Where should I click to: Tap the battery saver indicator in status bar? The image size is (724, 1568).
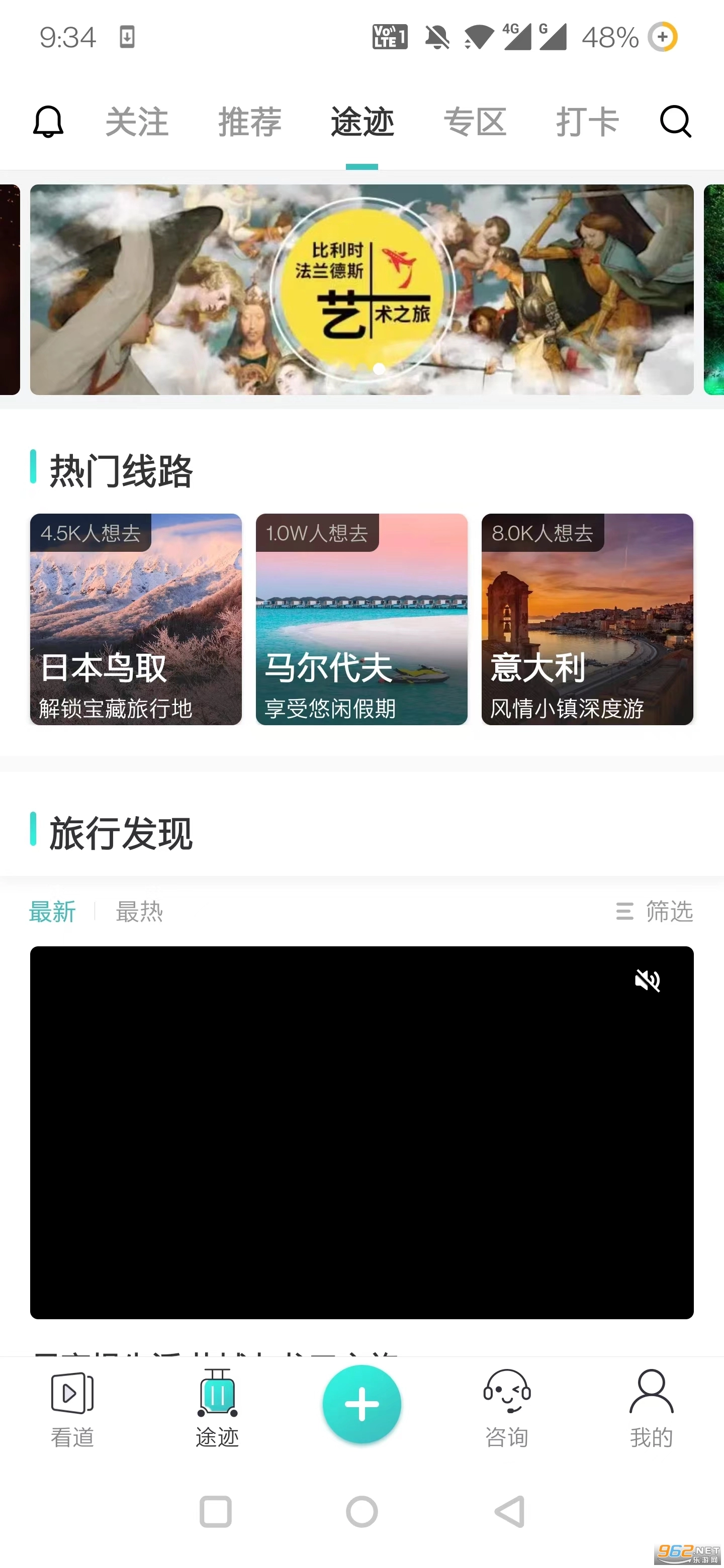pyautogui.click(x=663, y=38)
